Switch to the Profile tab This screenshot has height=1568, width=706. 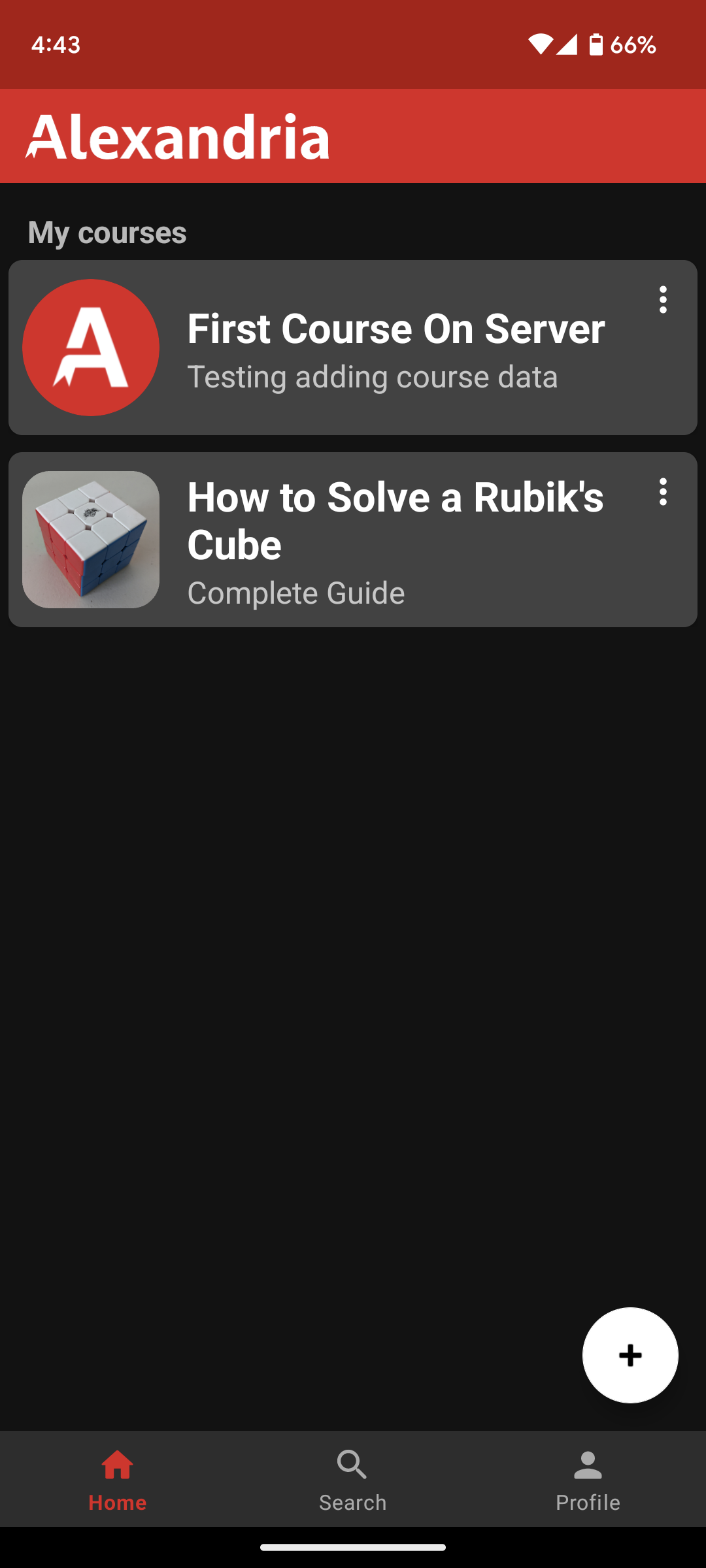click(x=588, y=1479)
